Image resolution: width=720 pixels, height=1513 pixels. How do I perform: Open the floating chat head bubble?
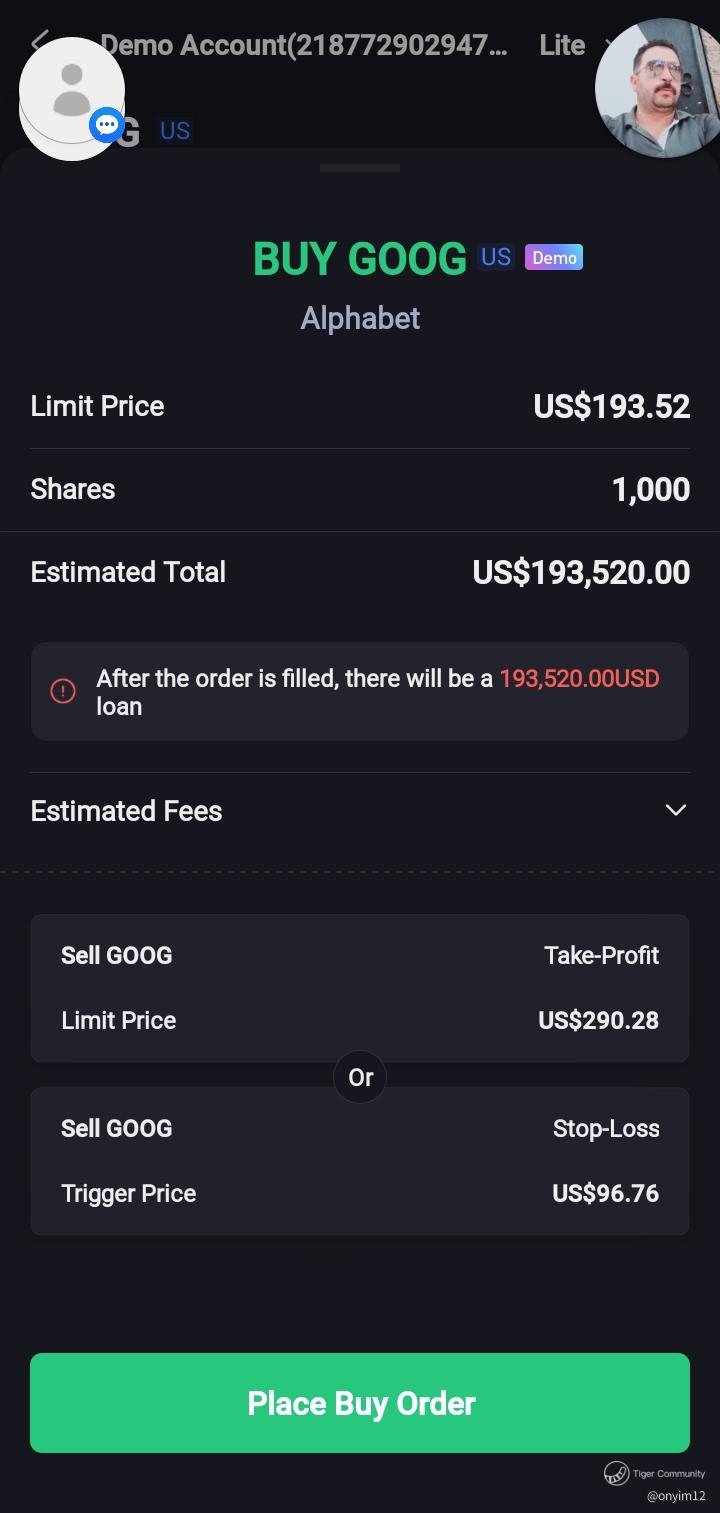tap(72, 98)
